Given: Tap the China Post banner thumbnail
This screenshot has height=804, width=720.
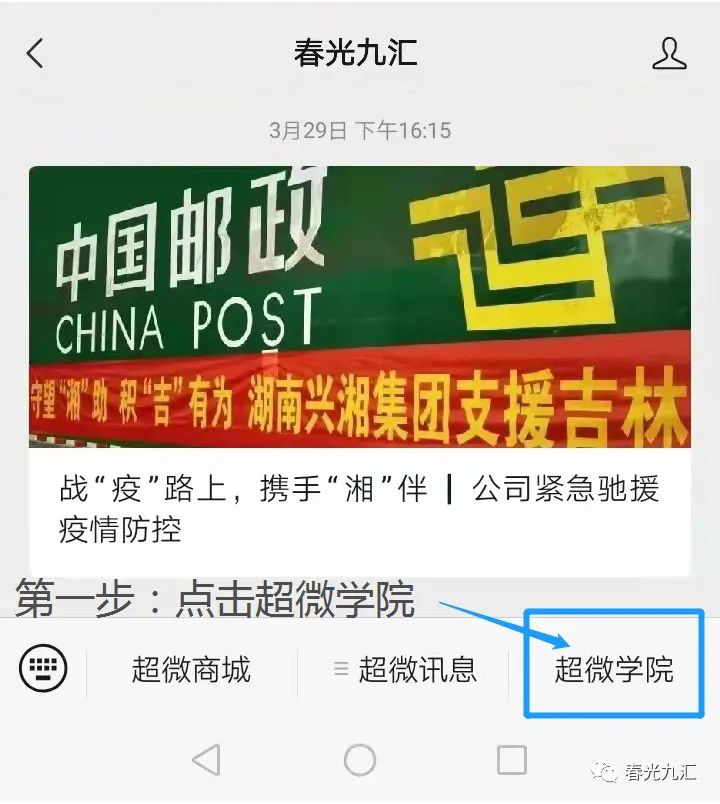Looking at the screenshot, I should tap(360, 305).
